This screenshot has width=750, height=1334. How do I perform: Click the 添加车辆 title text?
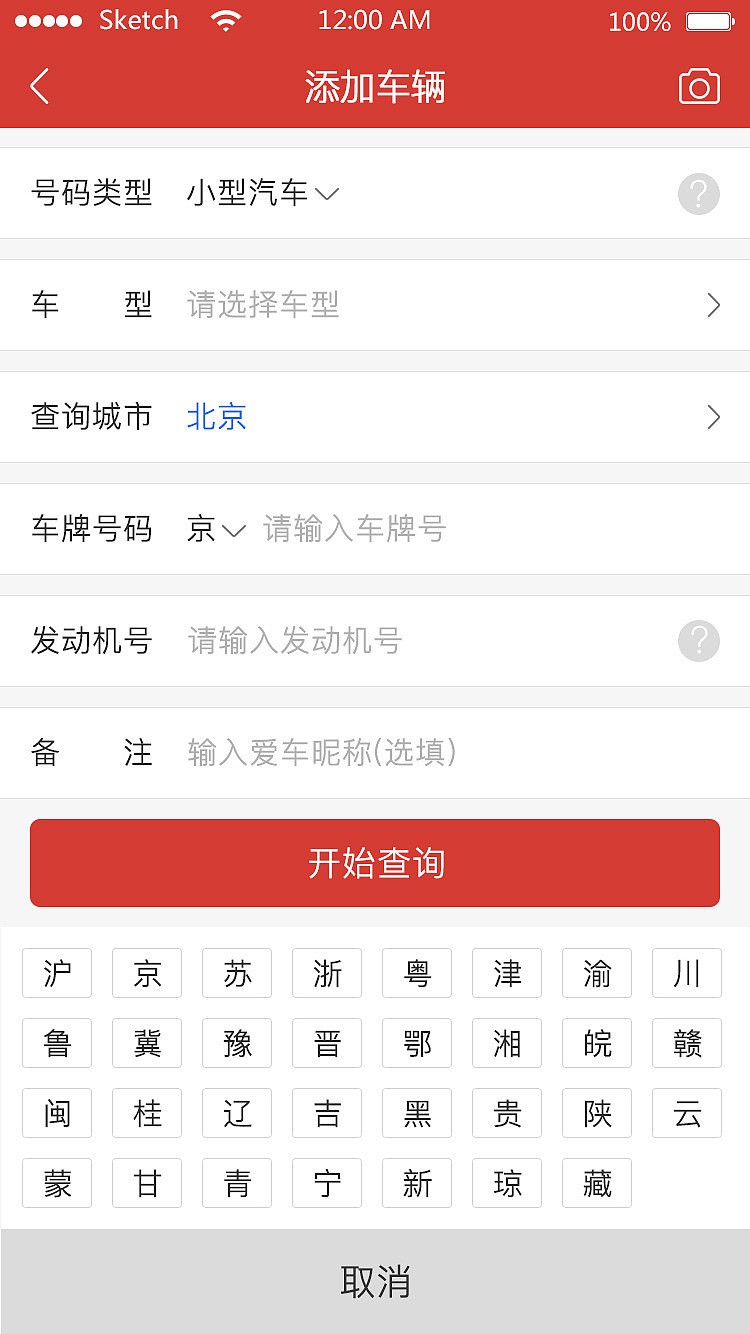coord(374,87)
